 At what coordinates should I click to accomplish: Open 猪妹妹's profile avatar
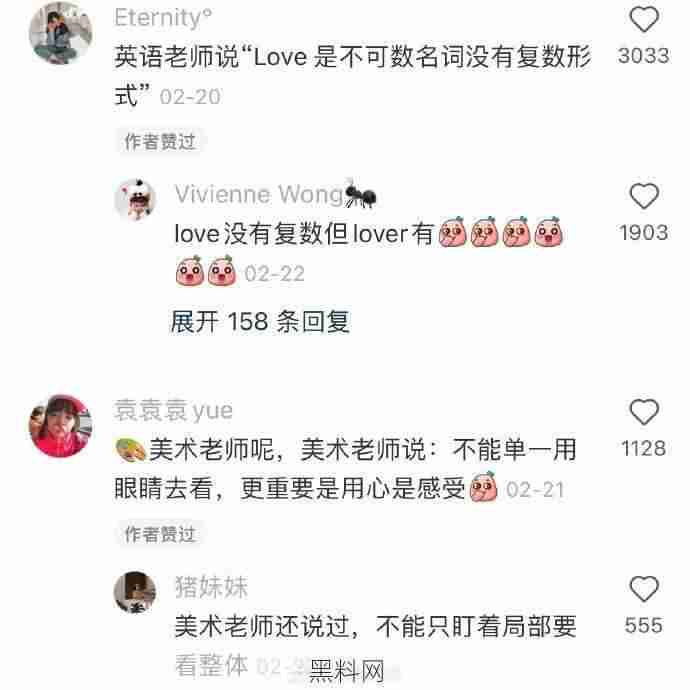(135, 592)
